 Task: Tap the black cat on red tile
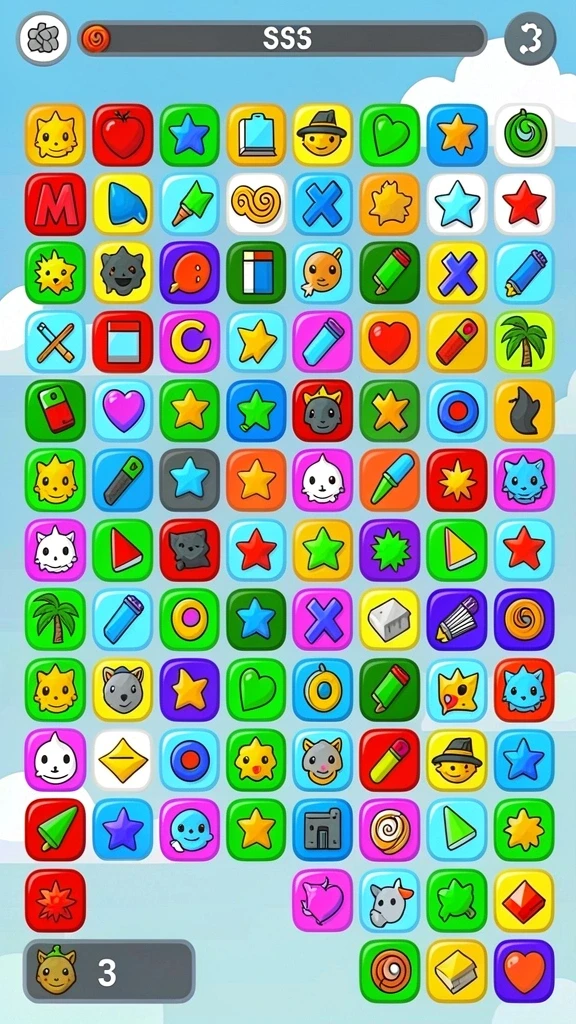[x=190, y=551]
